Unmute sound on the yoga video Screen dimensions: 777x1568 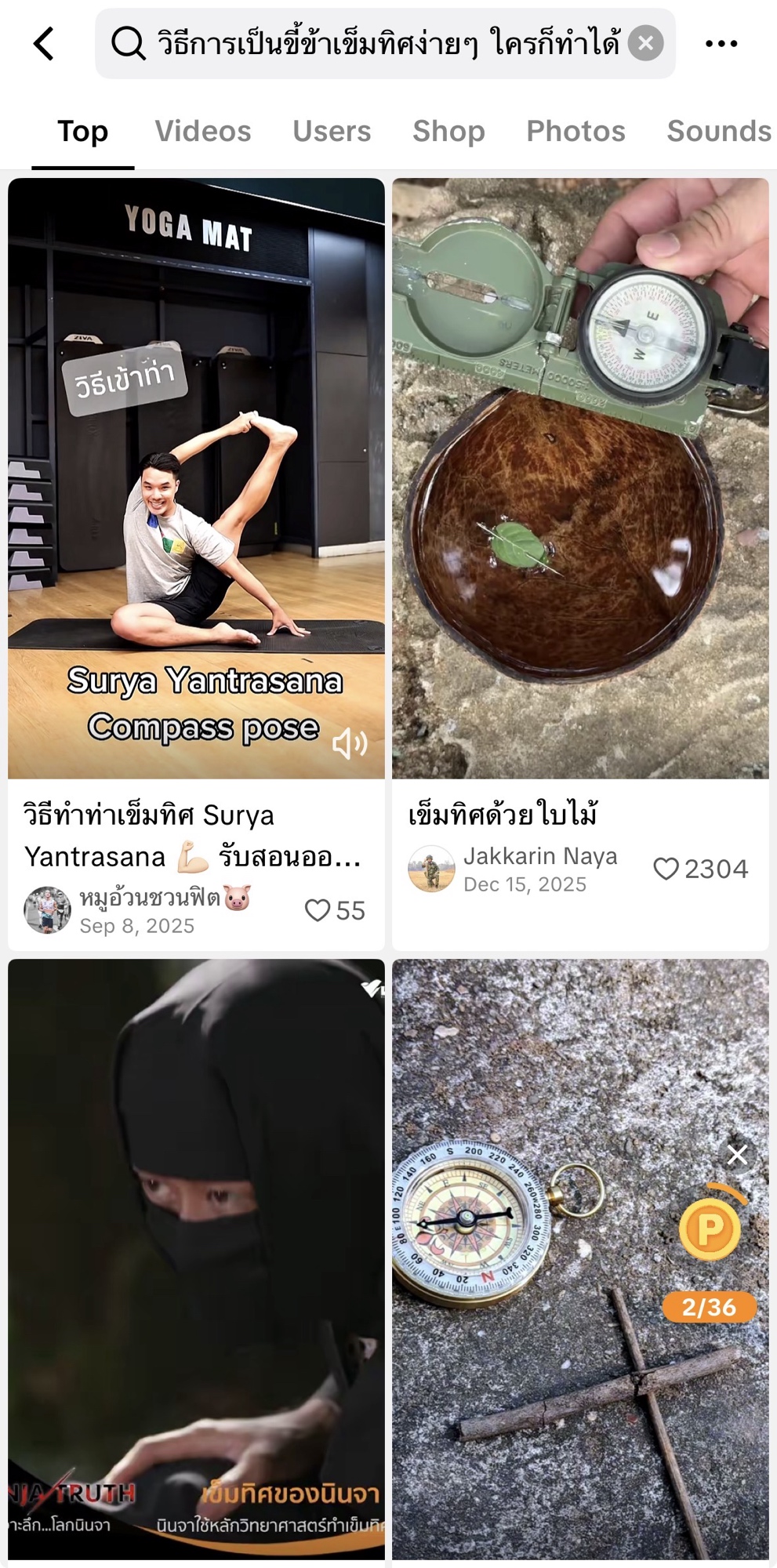(350, 743)
